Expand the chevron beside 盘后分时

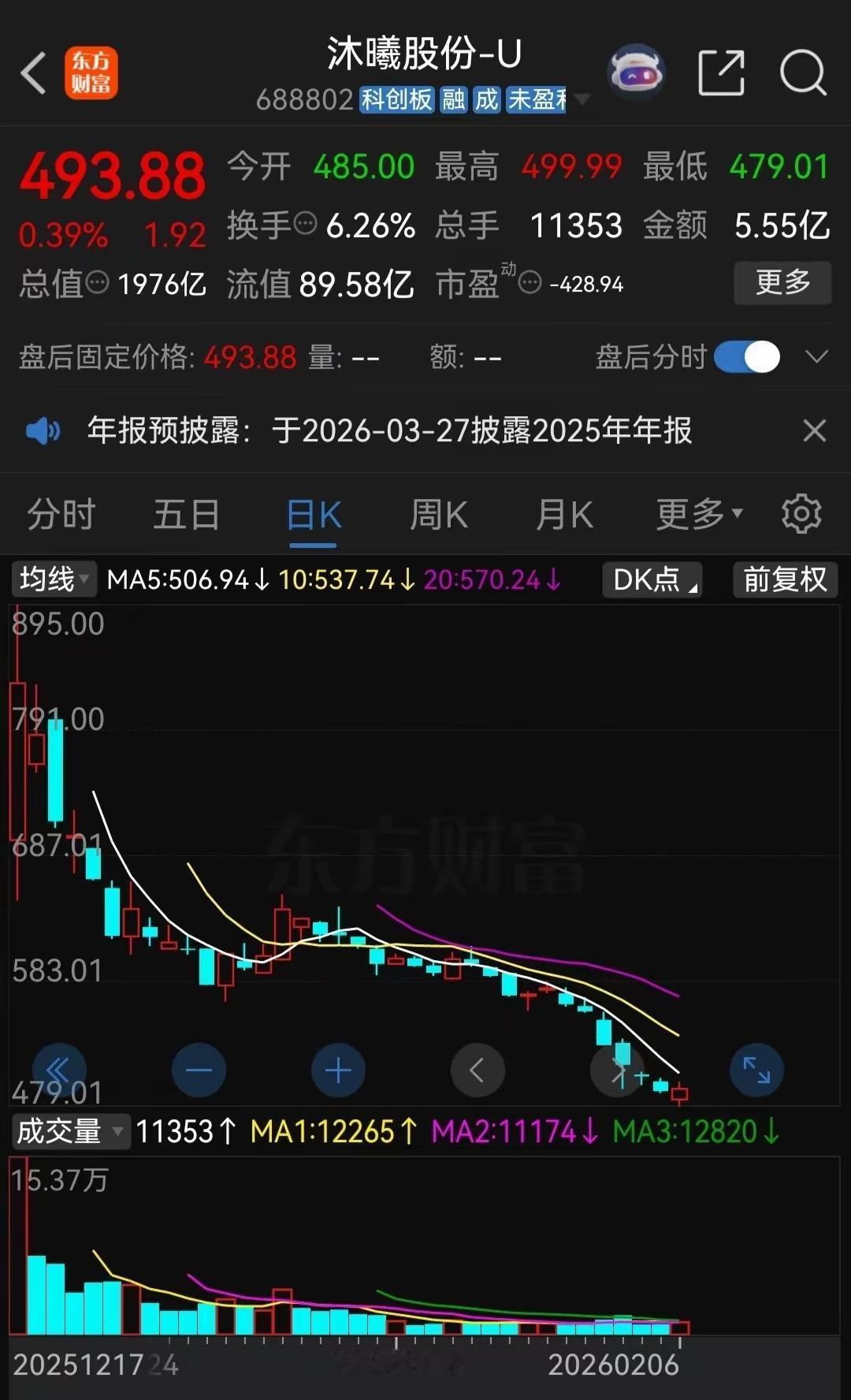pos(816,357)
